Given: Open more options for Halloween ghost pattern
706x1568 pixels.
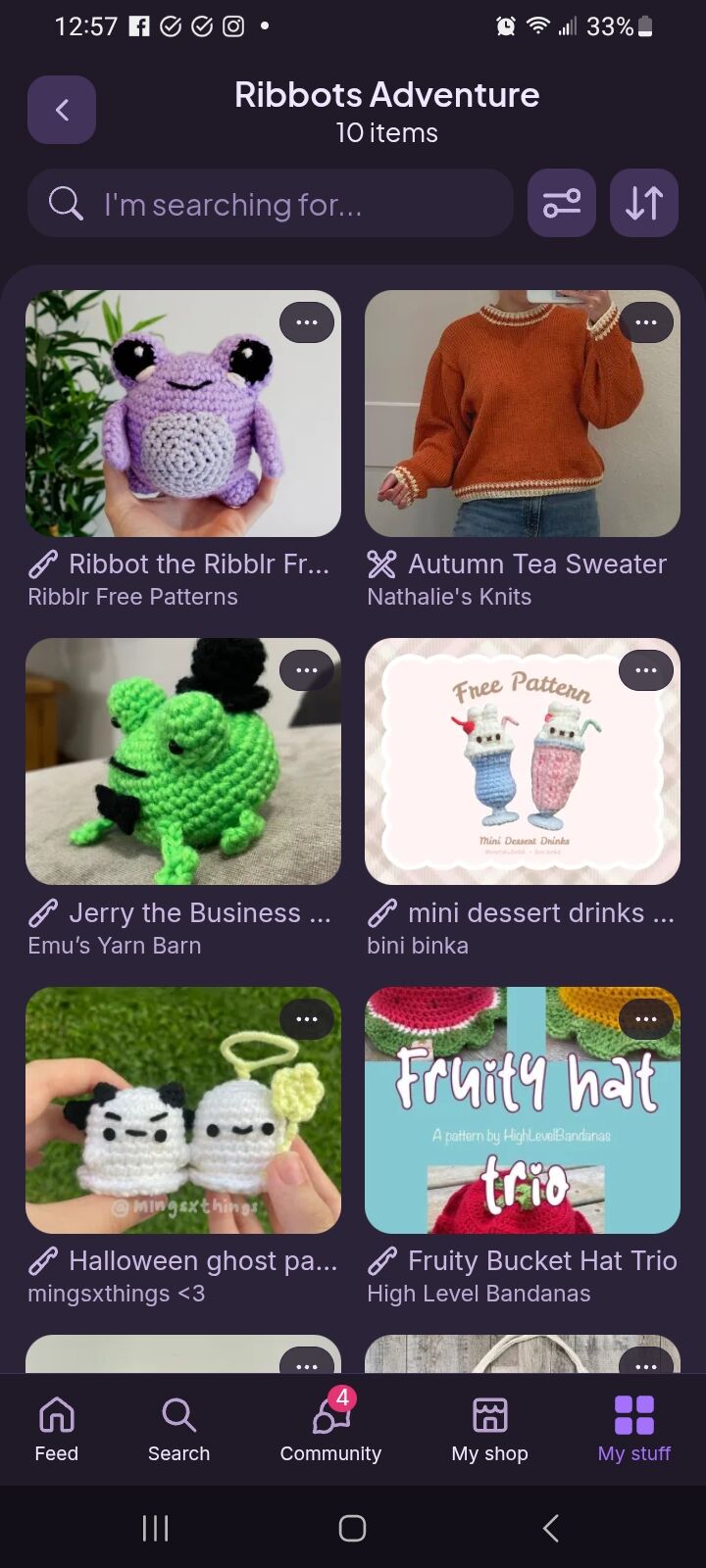Looking at the screenshot, I should 307,1019.
